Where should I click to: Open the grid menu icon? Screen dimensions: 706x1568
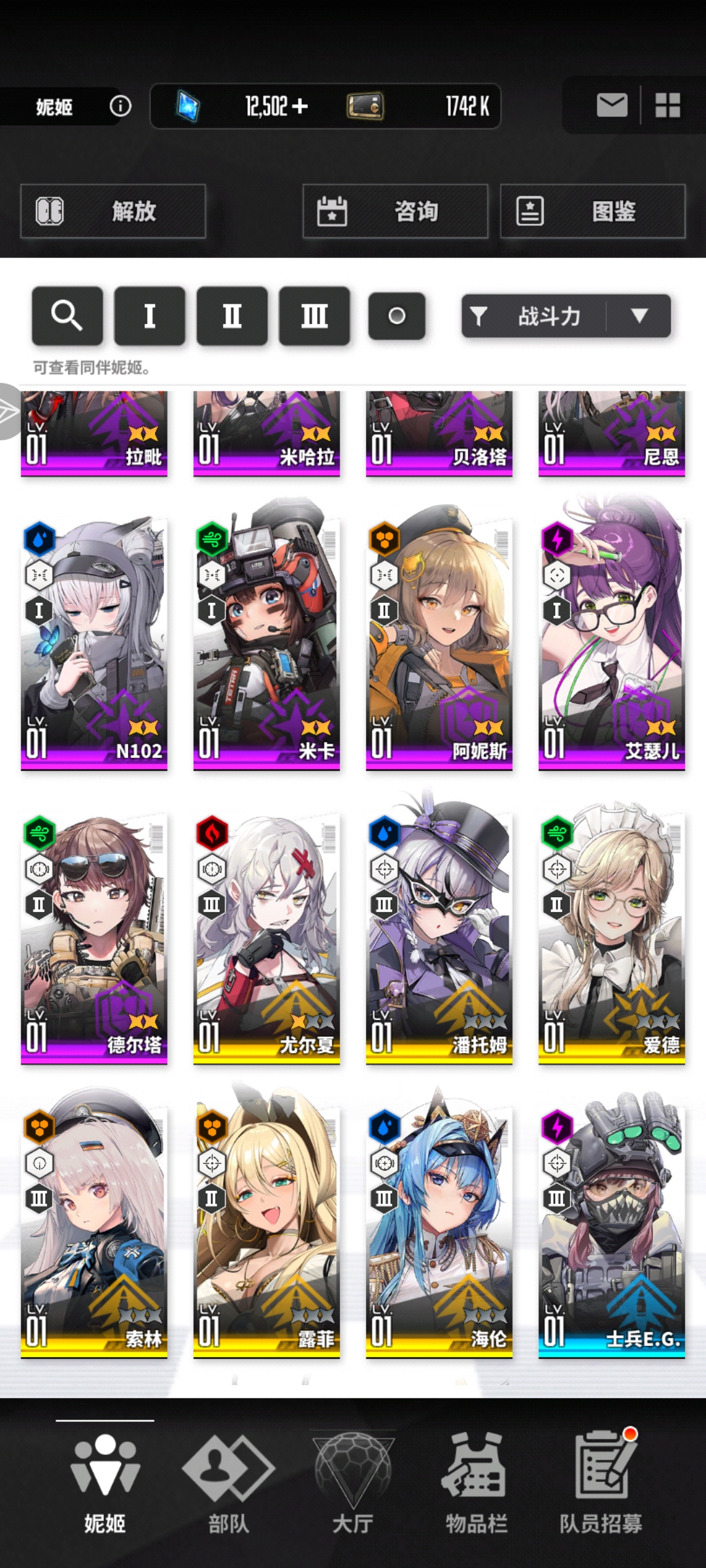pyautogui.click(x=667, y=105)
